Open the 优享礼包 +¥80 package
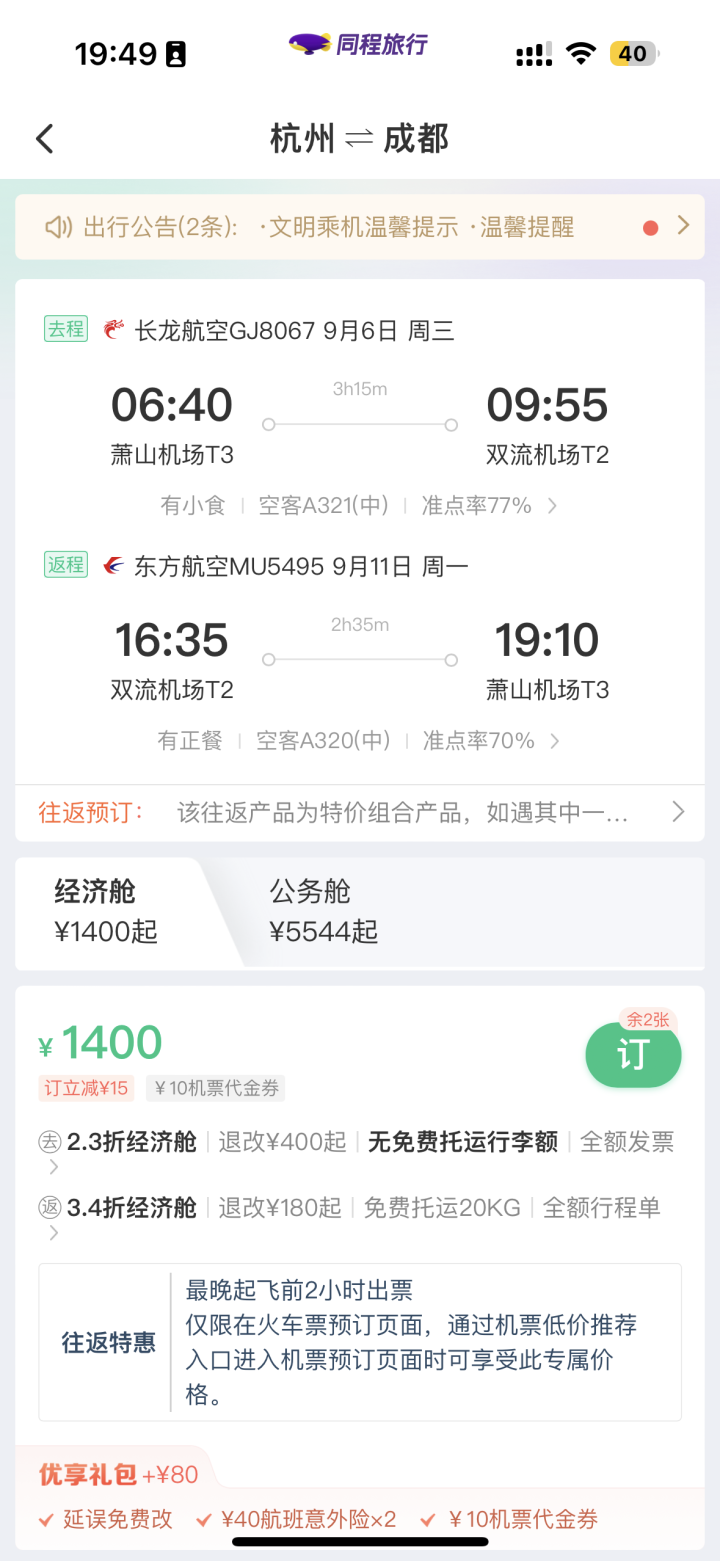This screenshot has height=1561, width=720. [x=119, y=1475]
